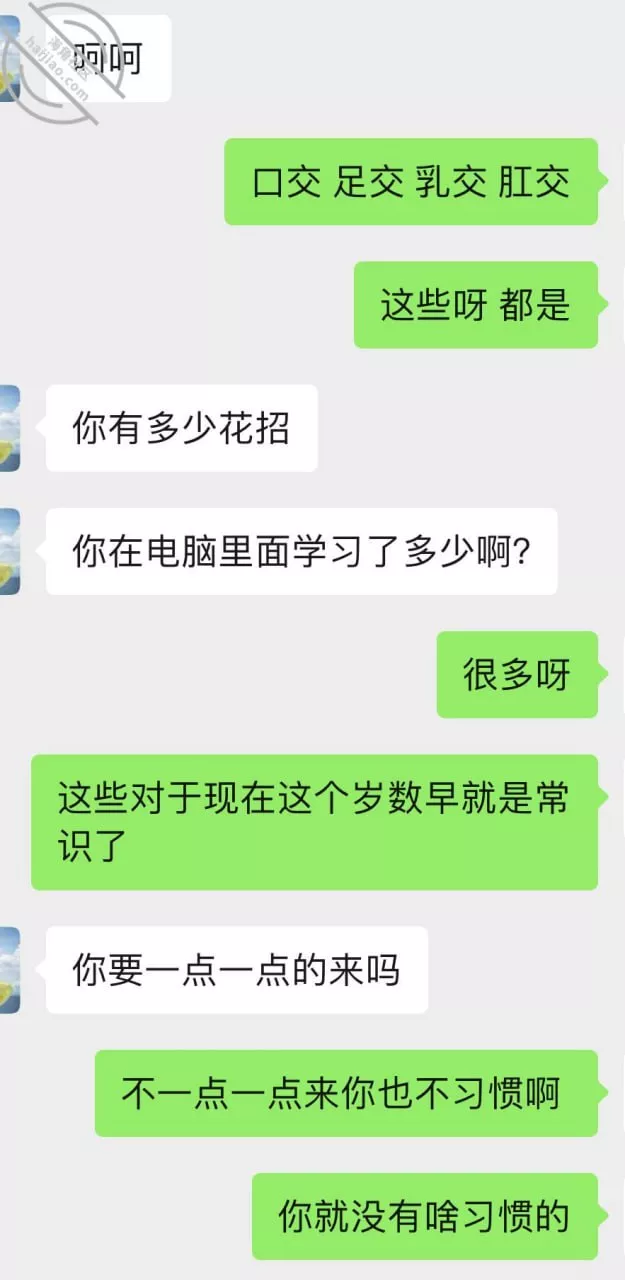Screen dimensions: 625x1280
Task: View profile from avatar beside "你要一点一点的来吗"
Action: [x=9, y=969]
